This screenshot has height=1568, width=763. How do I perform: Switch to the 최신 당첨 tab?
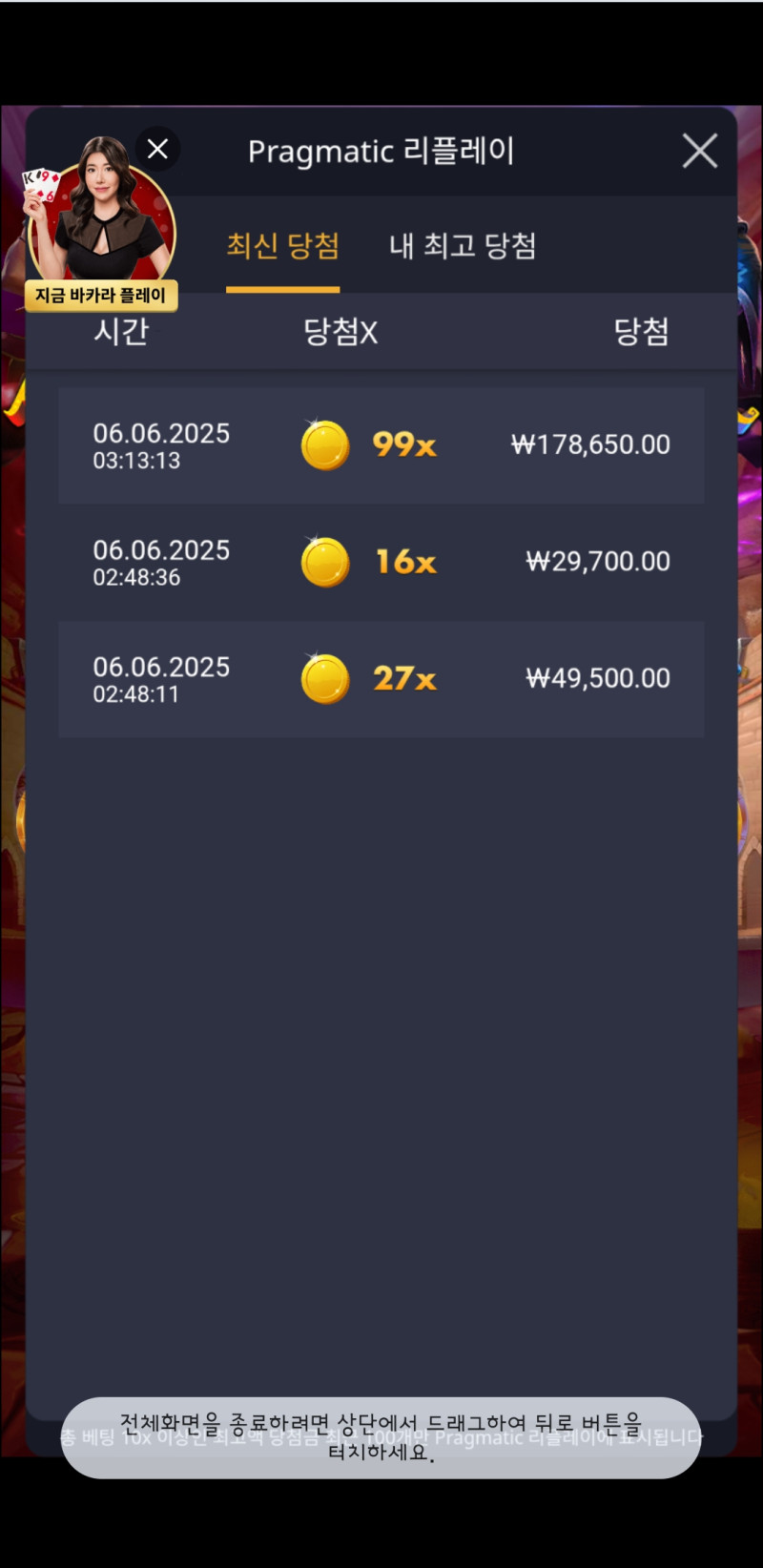pyautogui.click(x=282, y=246)
